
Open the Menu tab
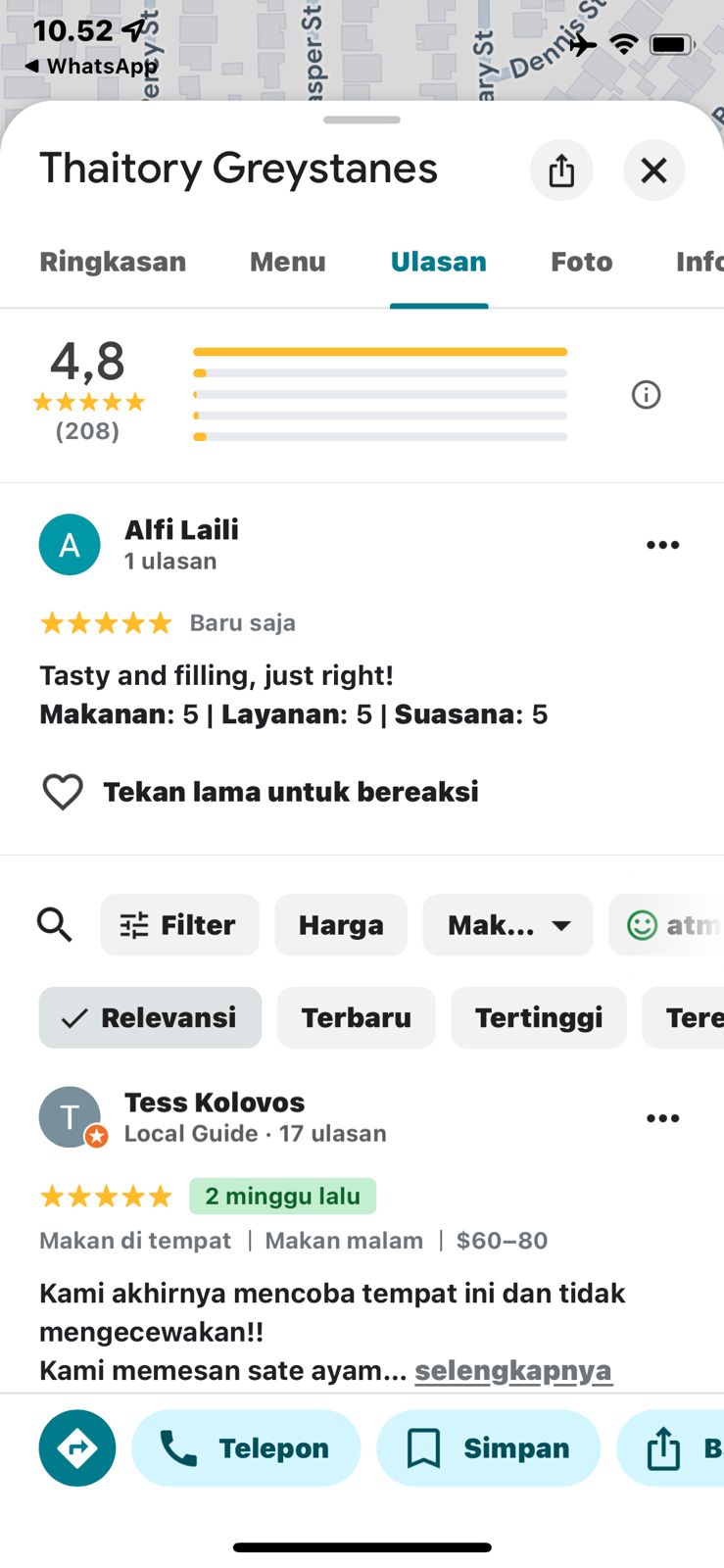[x=287, y=262]
